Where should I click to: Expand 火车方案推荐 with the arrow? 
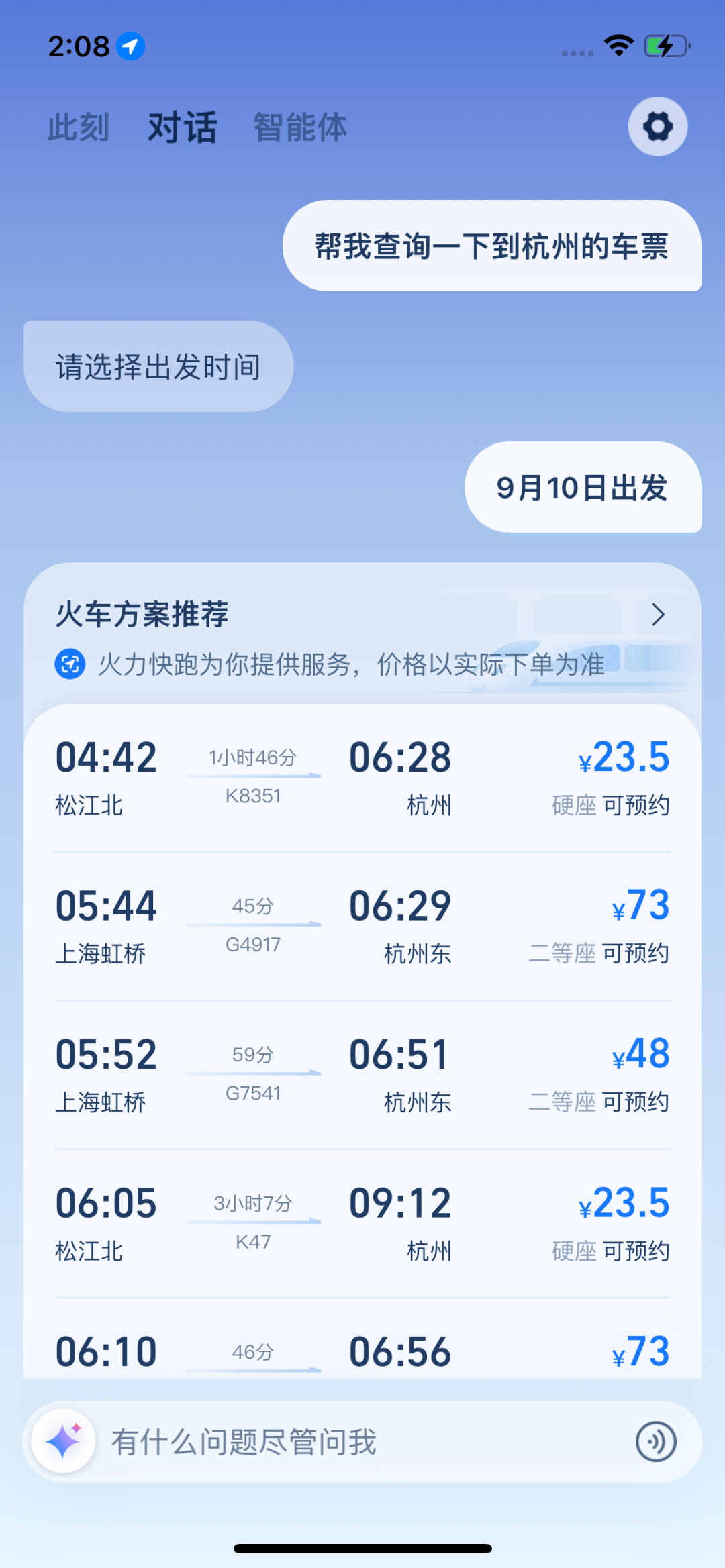pos(658,614)
